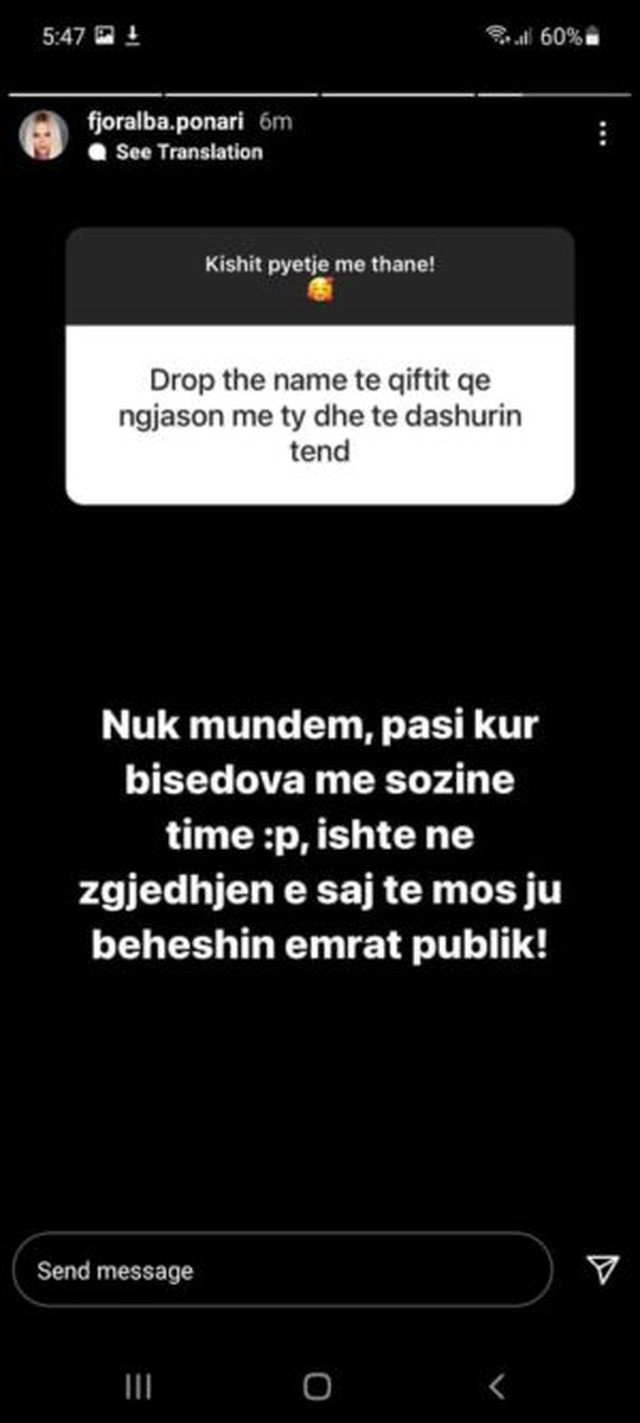Go back using system back button
Screen dimensions: 640x1423
(497, 1386)
